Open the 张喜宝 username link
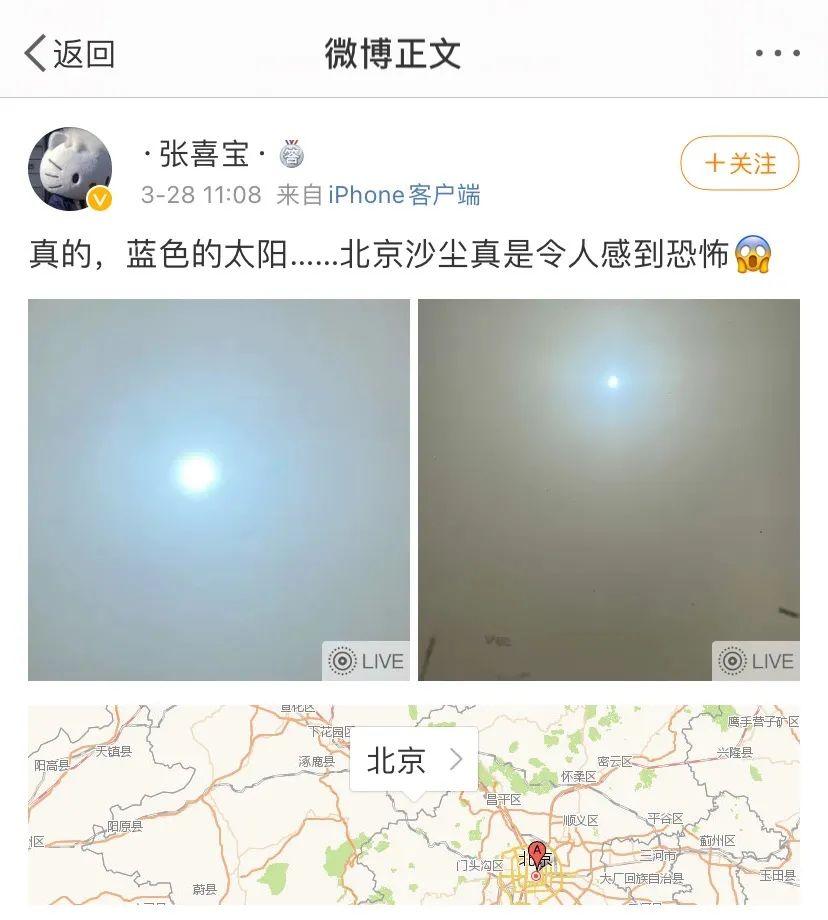The image size is (828, 920). coord(205,155)
